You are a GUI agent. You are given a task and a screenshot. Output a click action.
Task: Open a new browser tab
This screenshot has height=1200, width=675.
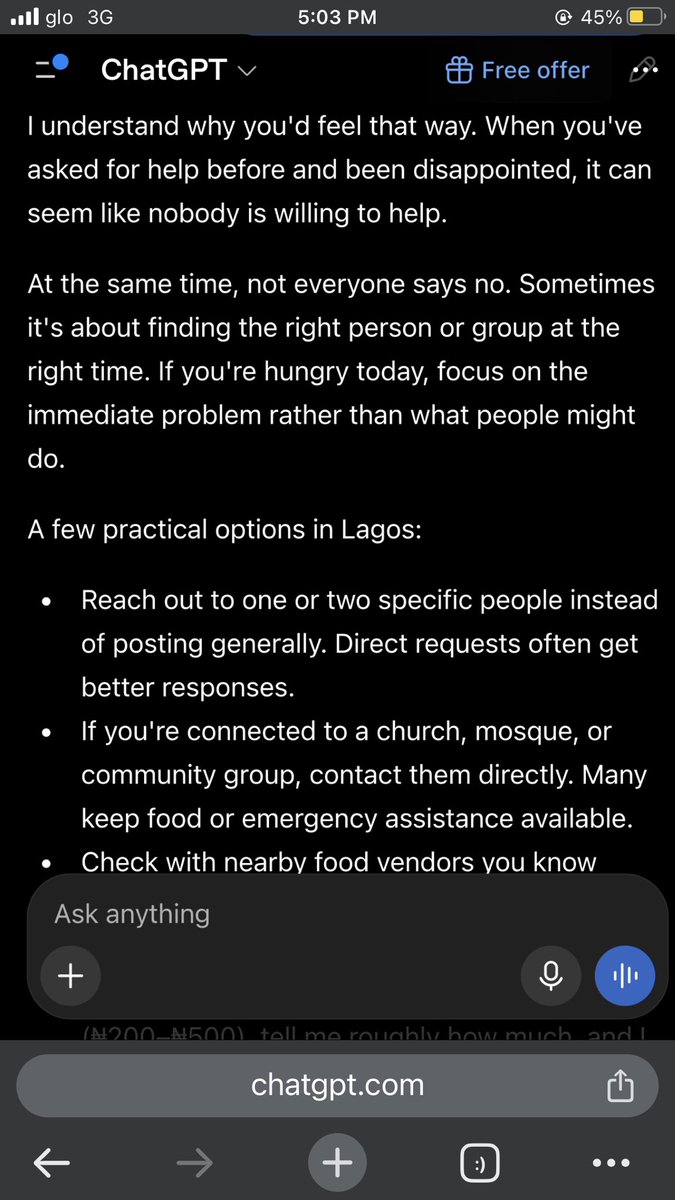pyautogui.click(x=337, y=1162)
